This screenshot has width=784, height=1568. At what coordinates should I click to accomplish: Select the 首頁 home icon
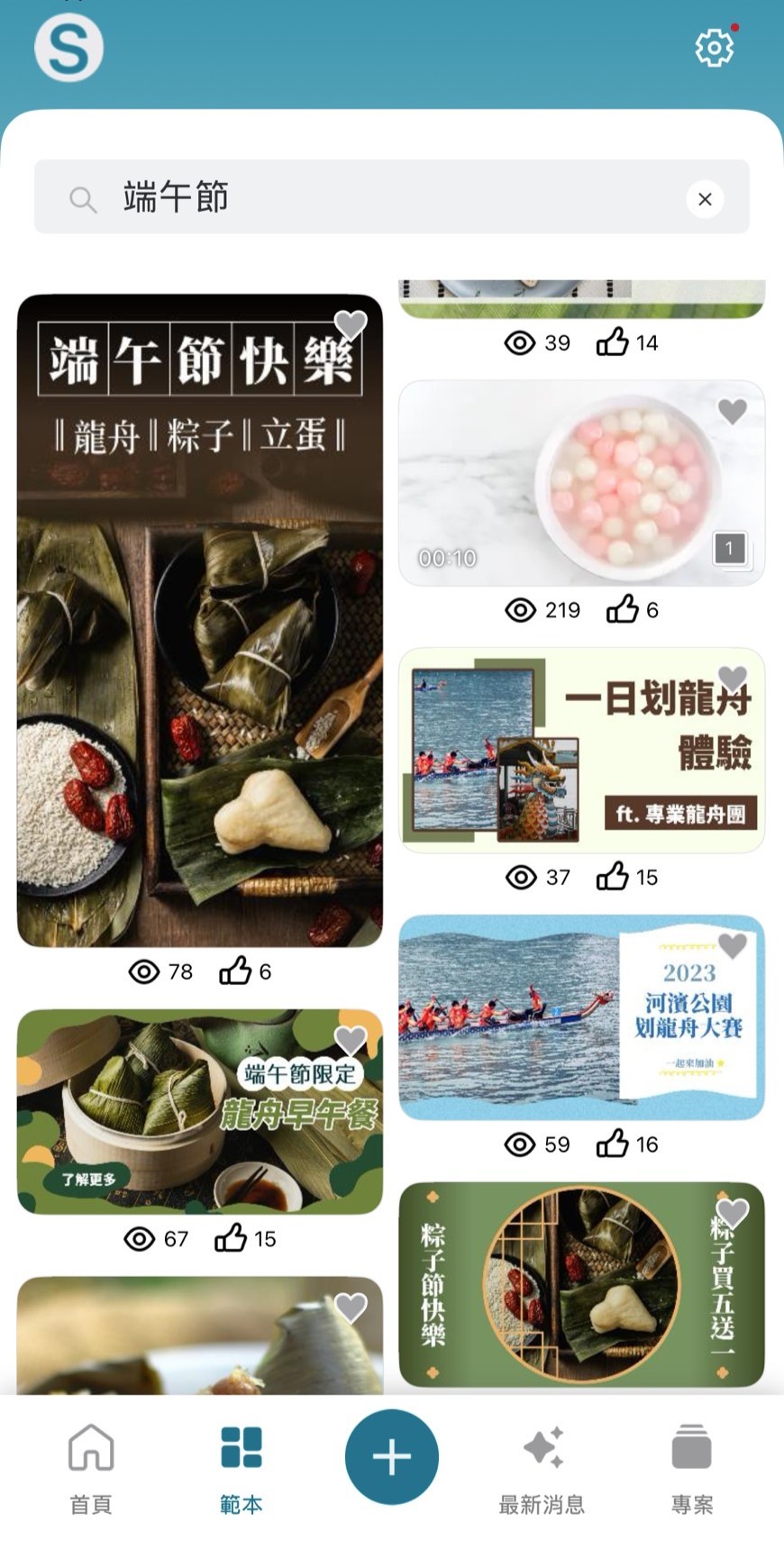tap(89, 1469)
